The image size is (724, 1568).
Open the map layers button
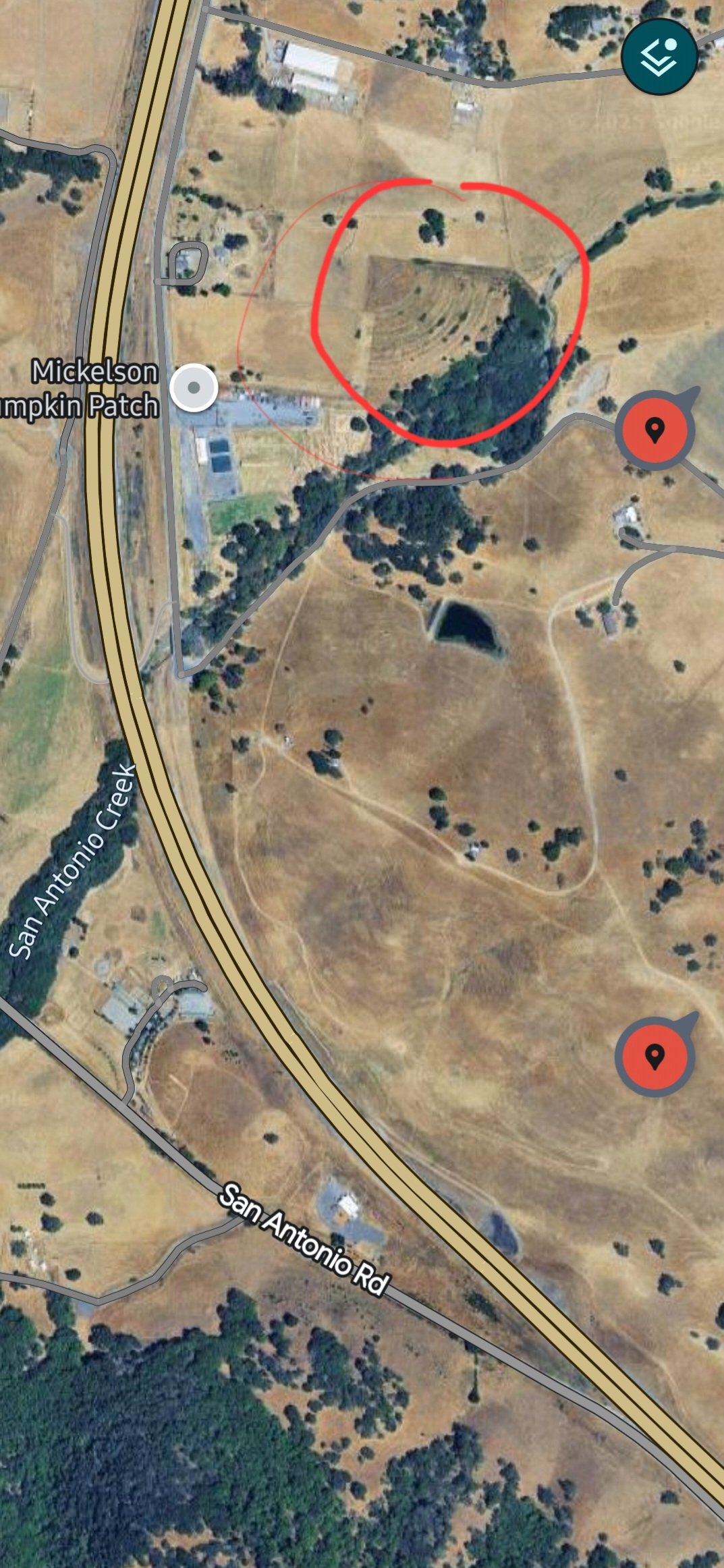pos(659,56)
